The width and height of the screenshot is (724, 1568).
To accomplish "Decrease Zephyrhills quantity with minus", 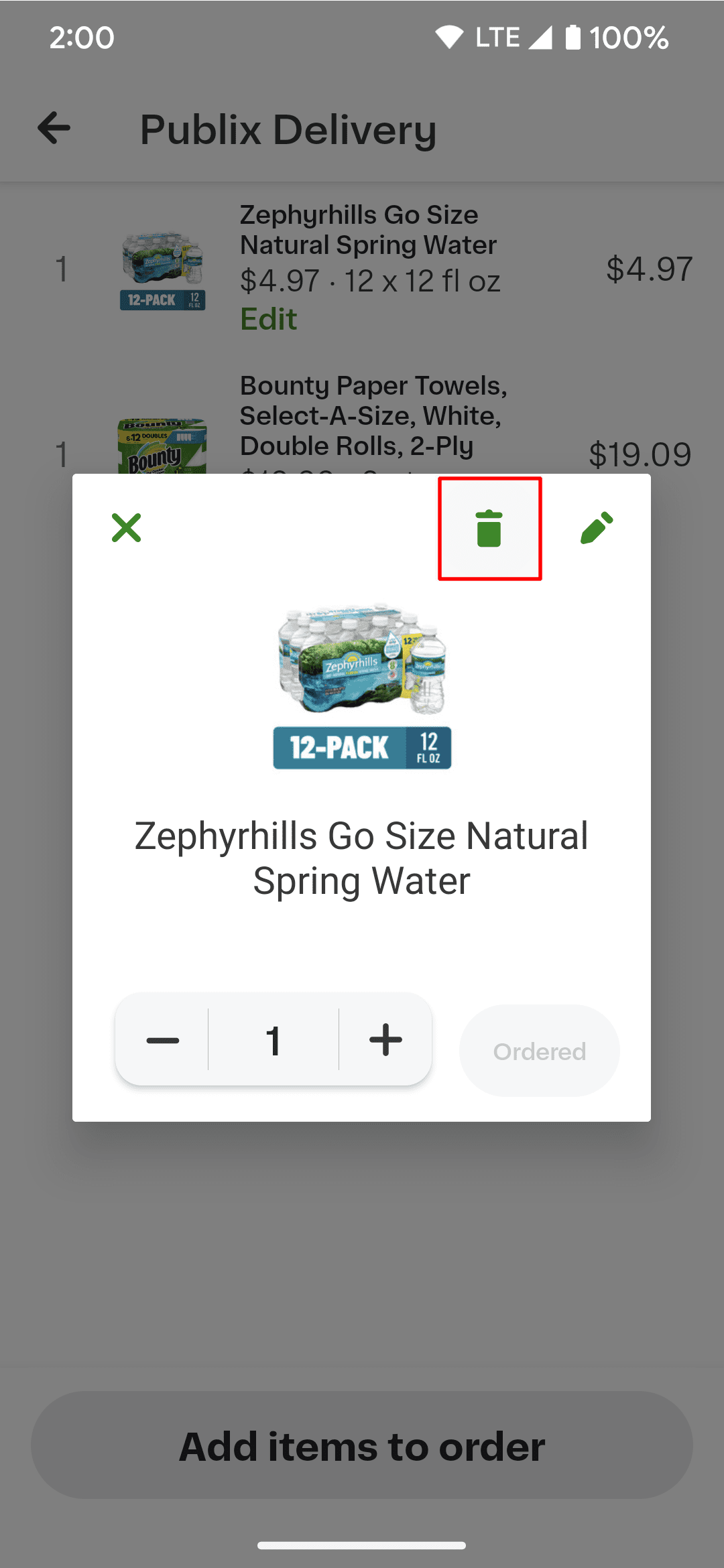I will pos(163,1040).
